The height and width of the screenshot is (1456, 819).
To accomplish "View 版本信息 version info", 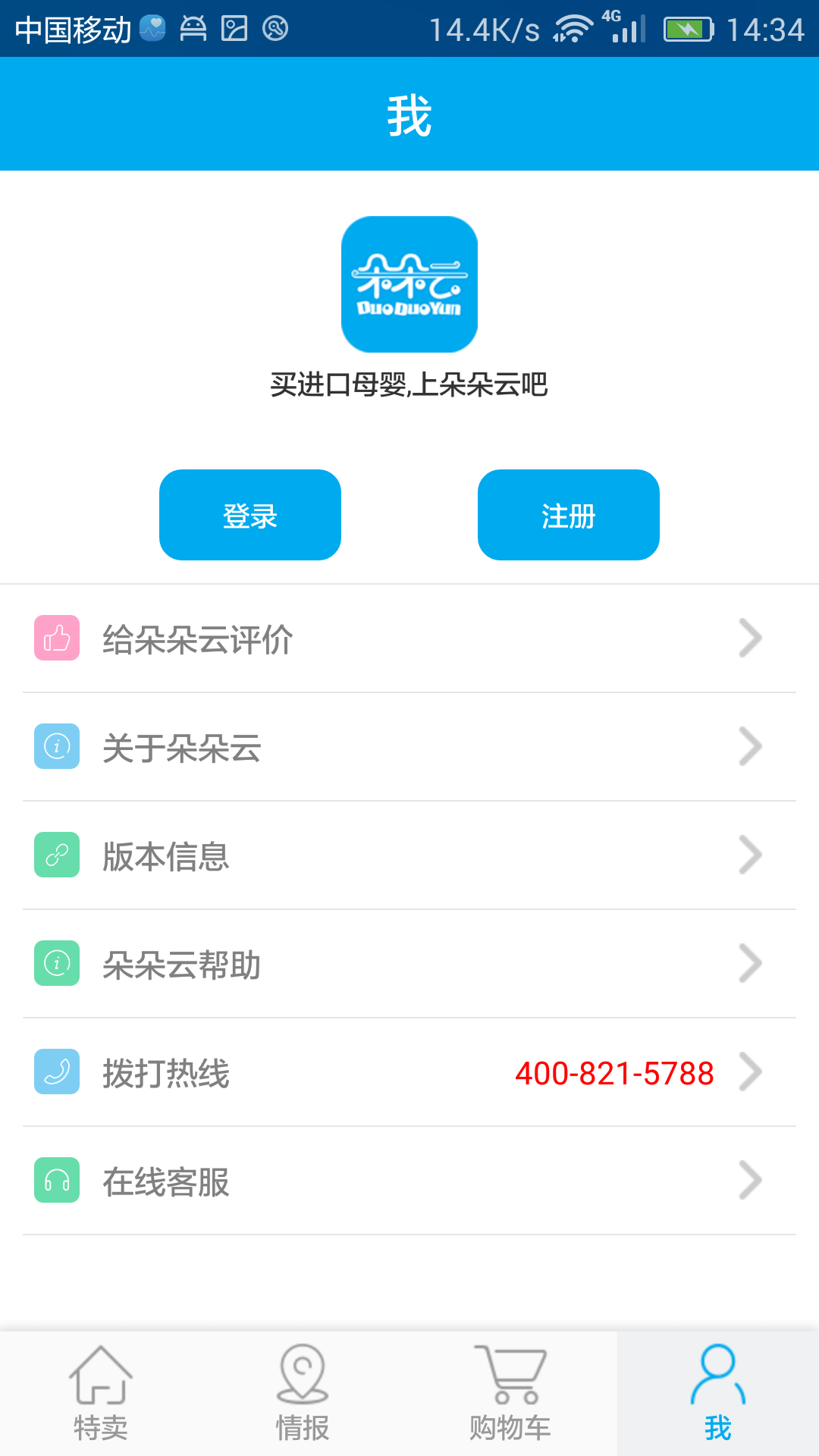I will coord(409,855).
